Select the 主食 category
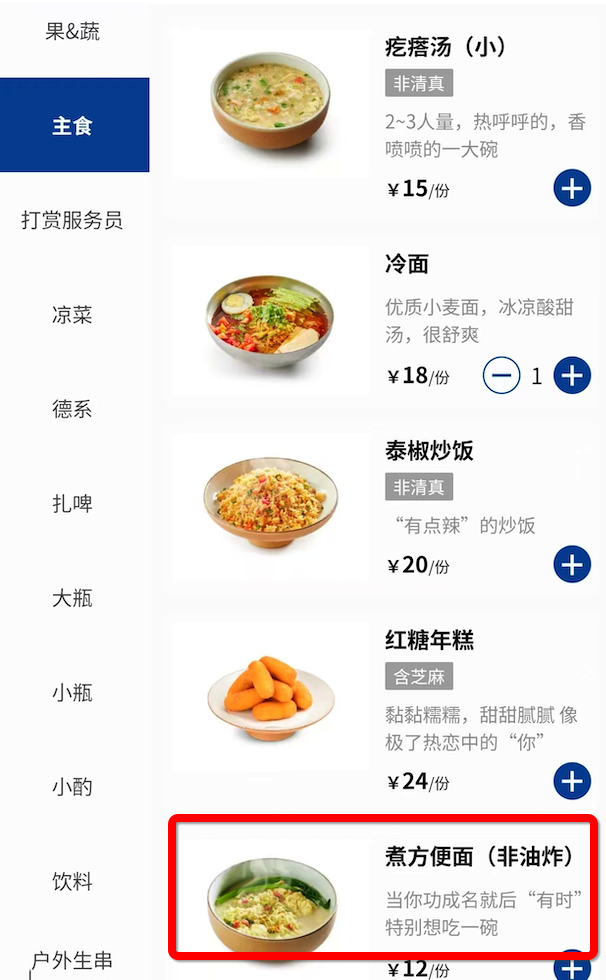 click(73, 126)
